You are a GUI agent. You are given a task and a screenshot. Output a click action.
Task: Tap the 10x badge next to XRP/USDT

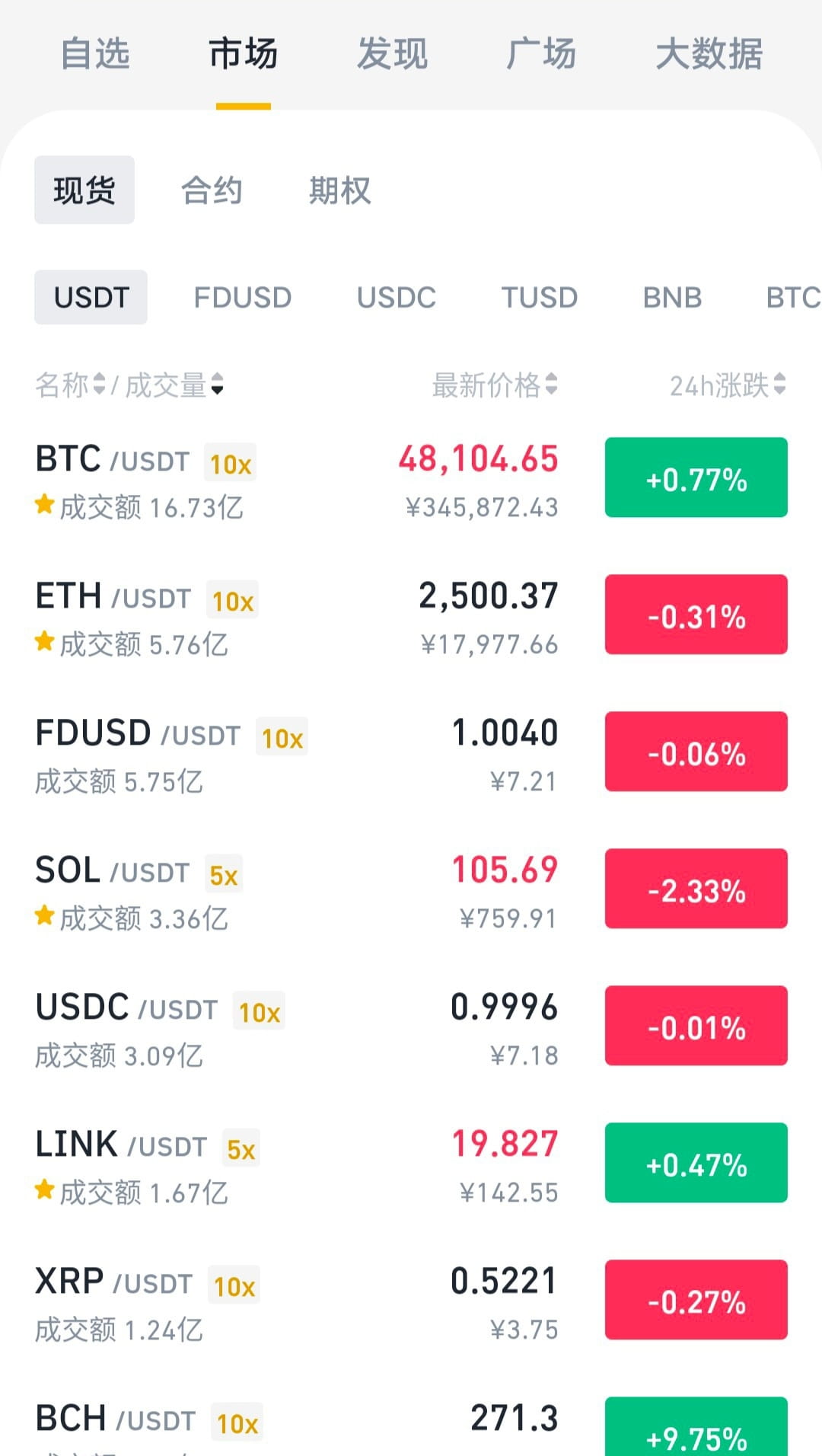[231, 1285]
